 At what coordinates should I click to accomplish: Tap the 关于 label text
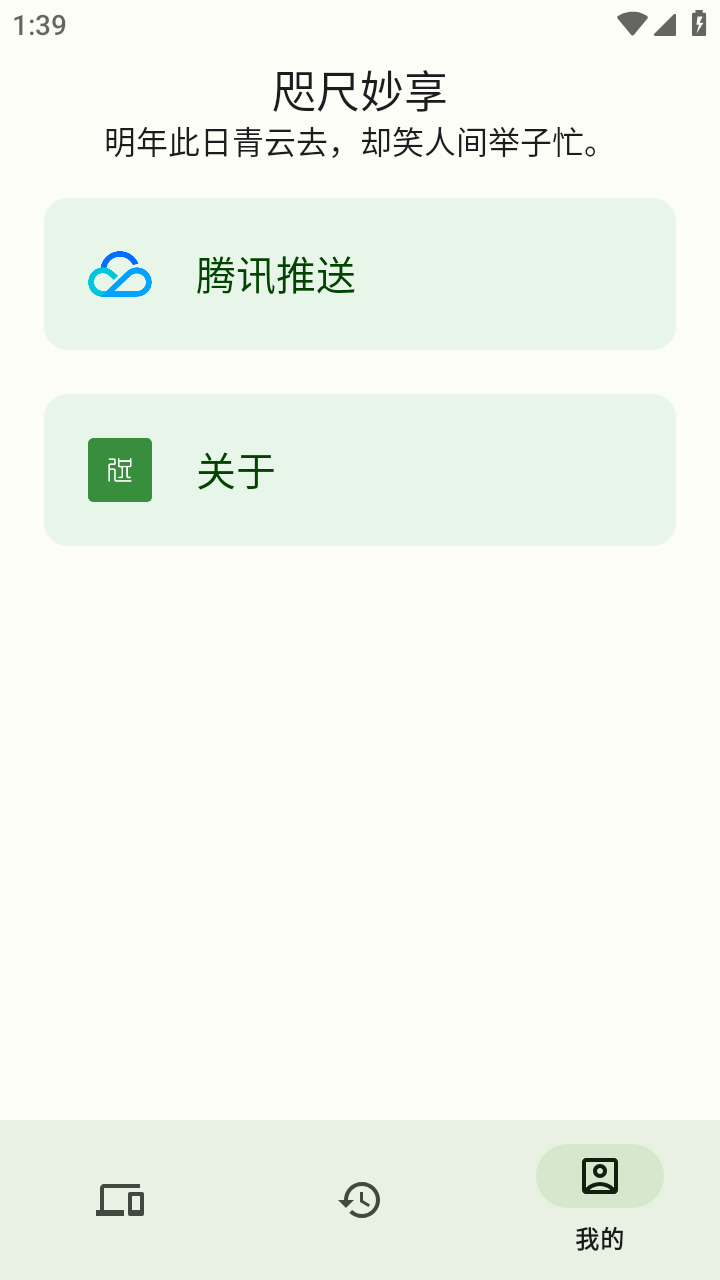coord(236,470)
